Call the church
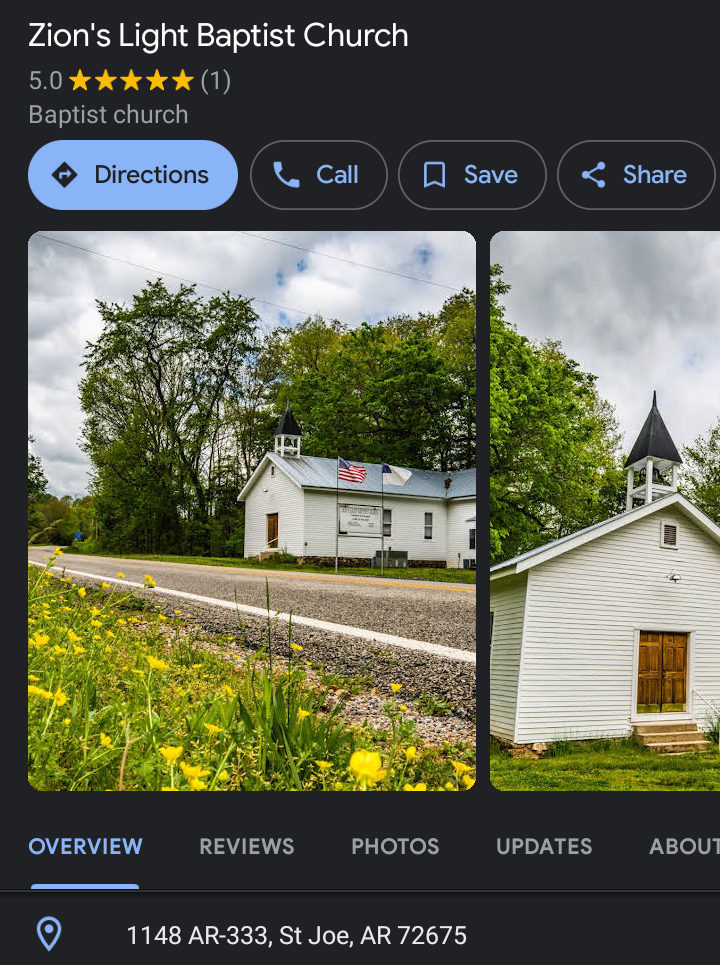This screenshot has height=965, width=720. [x=318, y=175]
